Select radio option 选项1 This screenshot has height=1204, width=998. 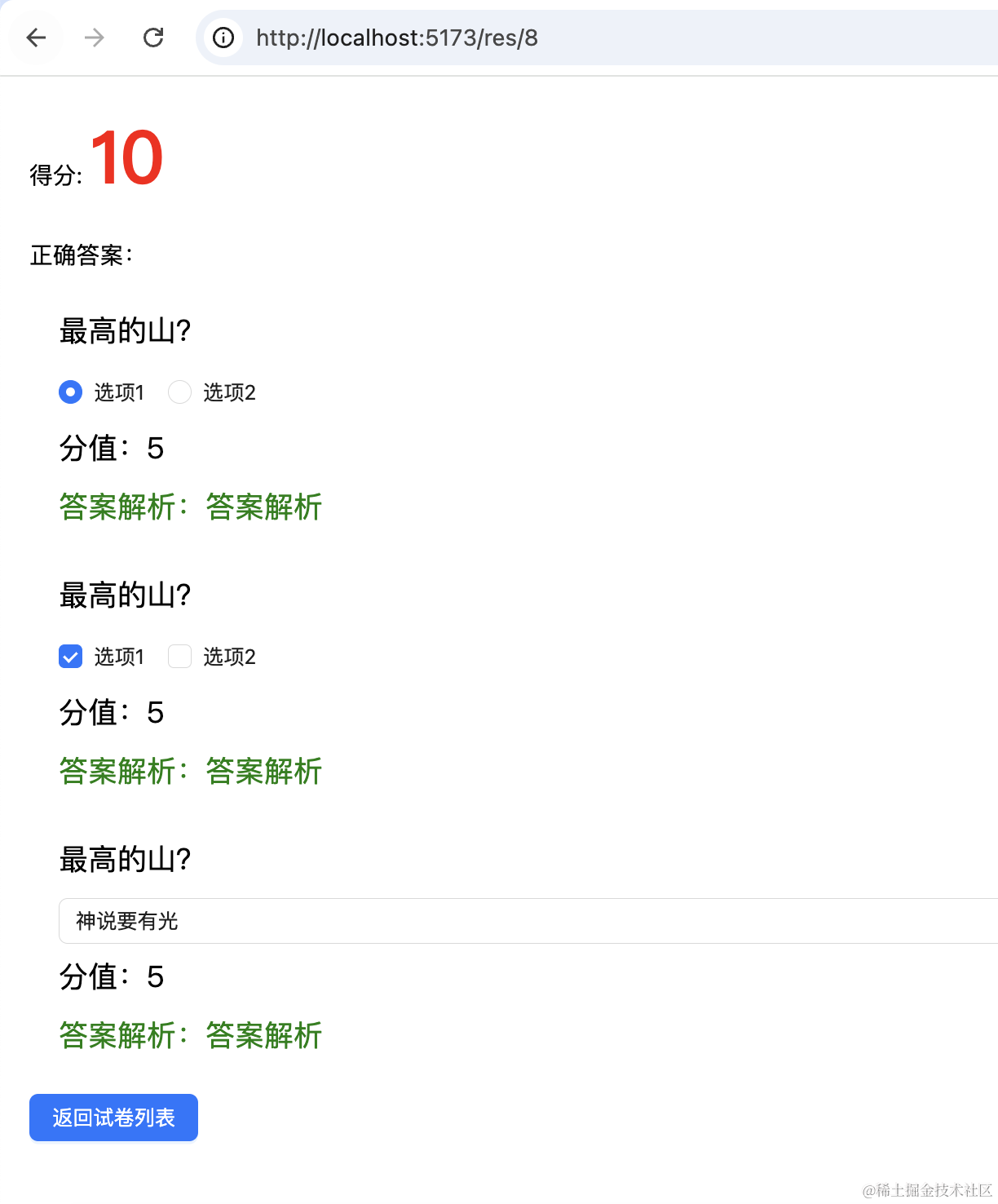coord(71,392)
